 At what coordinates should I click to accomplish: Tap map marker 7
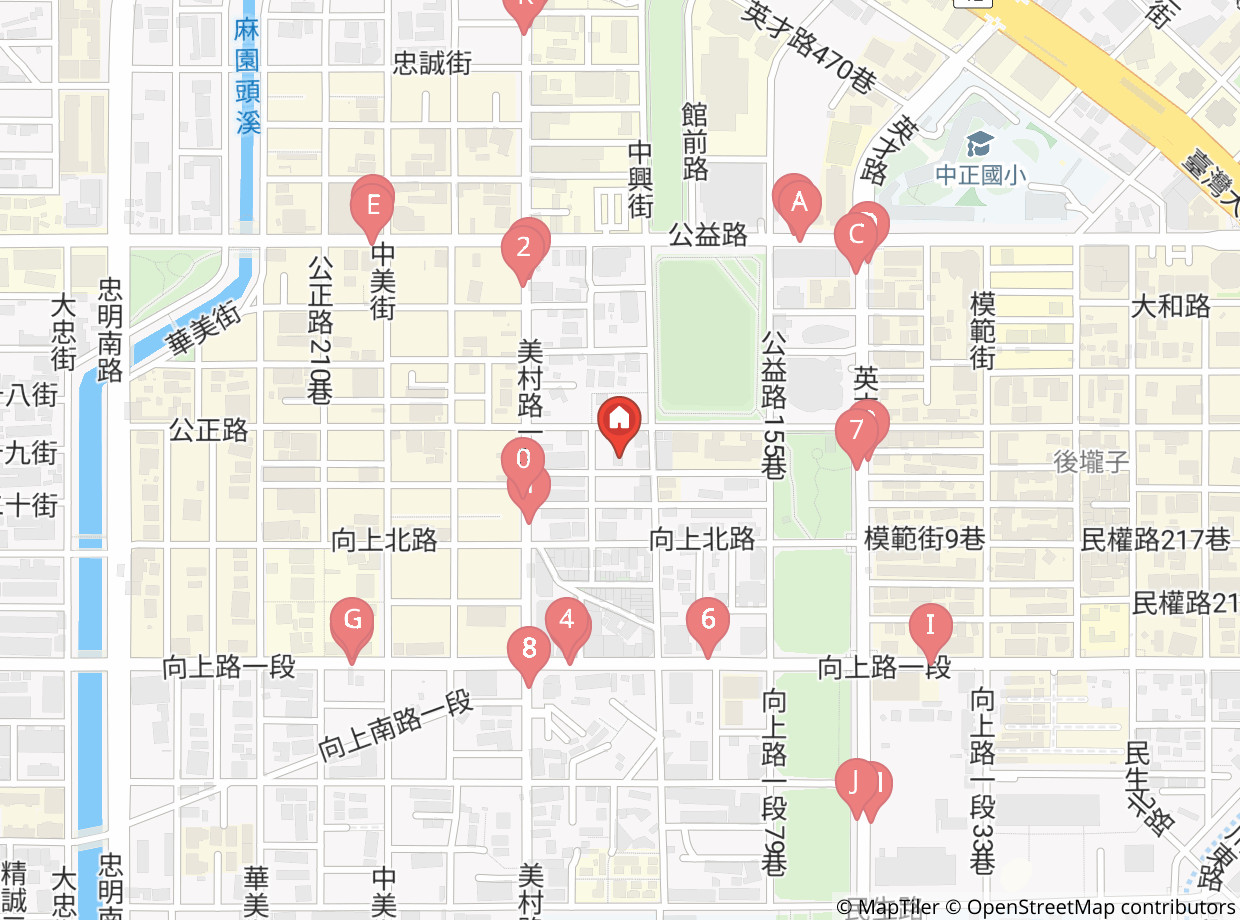856,431
